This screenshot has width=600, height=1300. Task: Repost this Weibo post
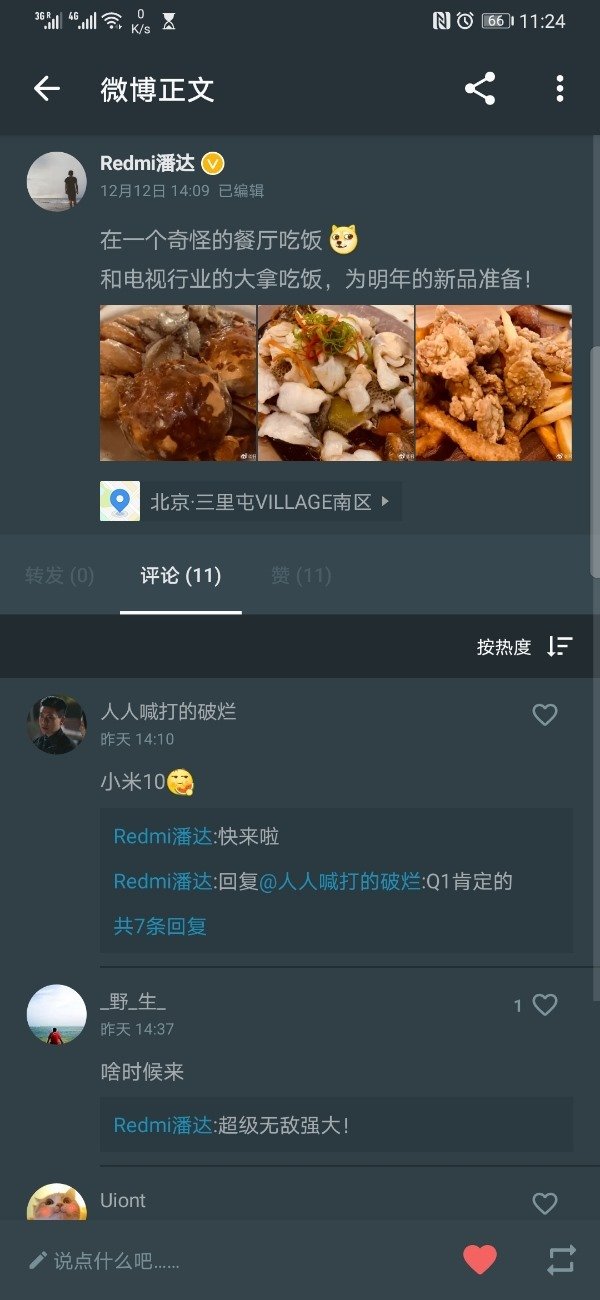pos(561,1260)
